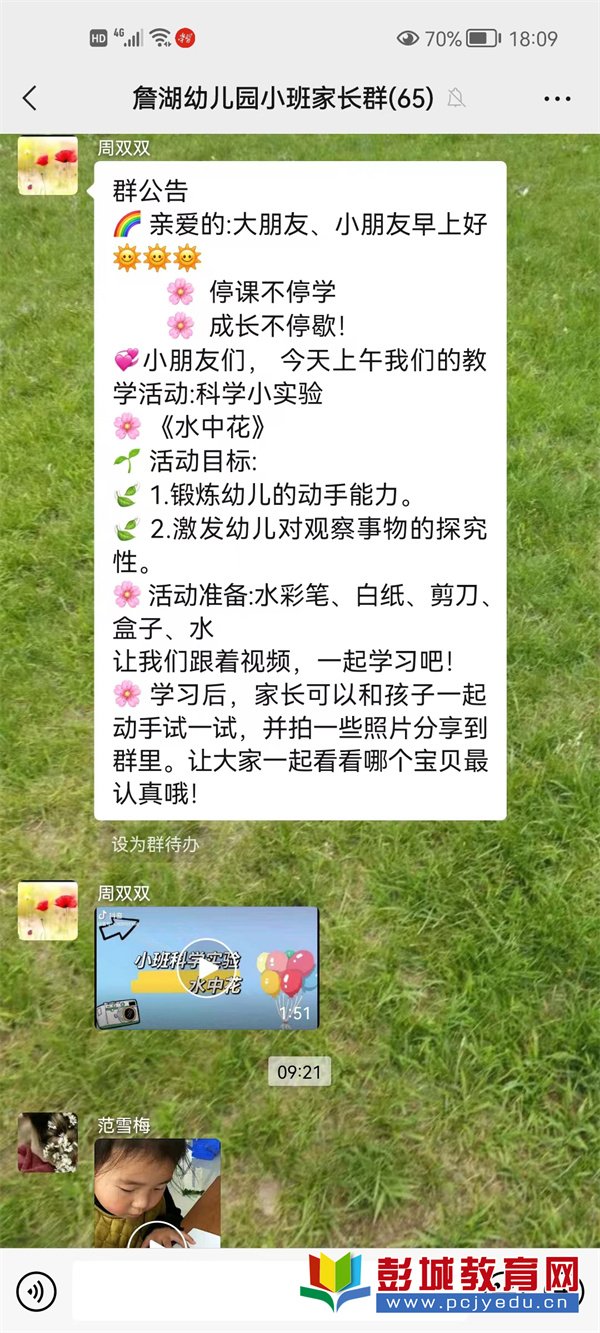
Task: Open 周双双's avatar beside the group notice
Action: (x=48, y=165)
